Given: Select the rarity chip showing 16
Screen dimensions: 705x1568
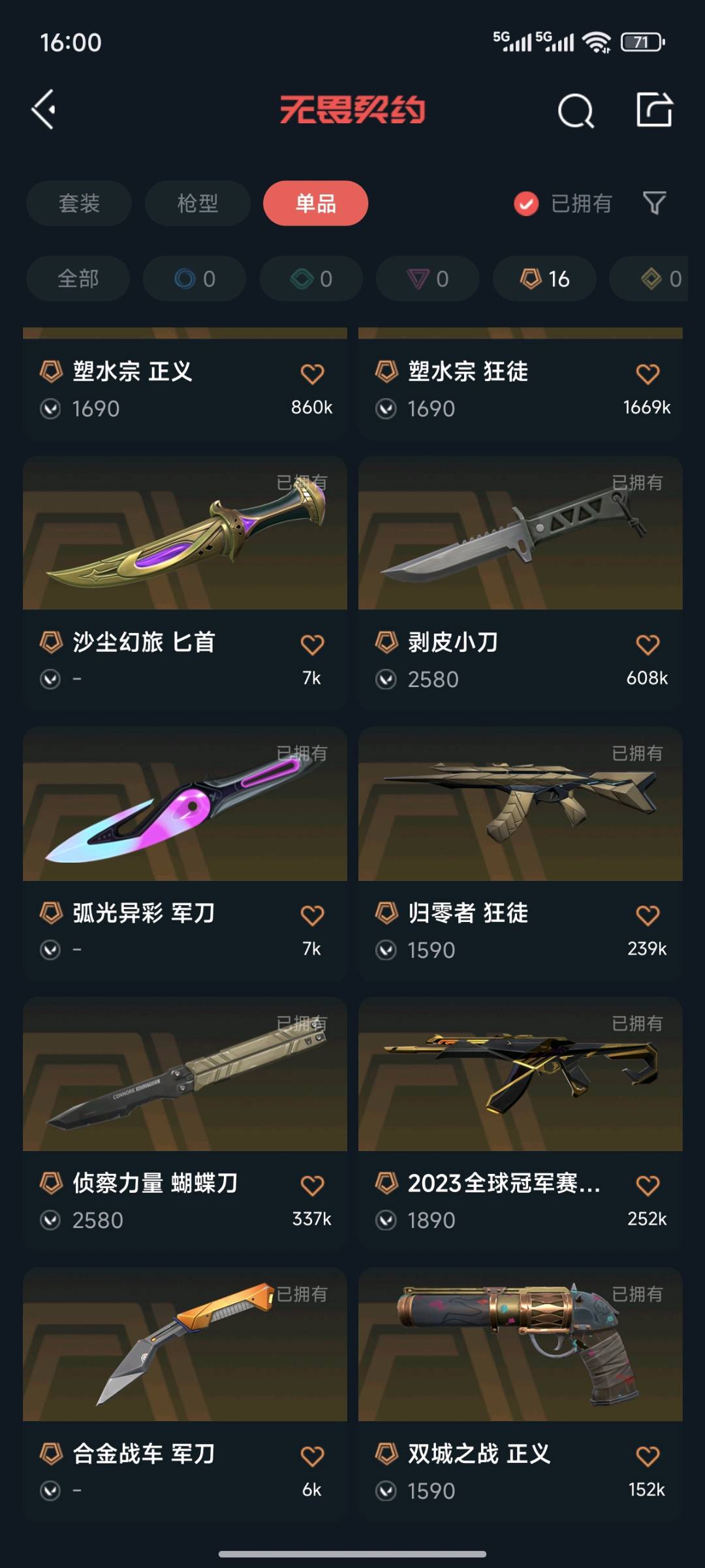Looking at the screenshot, I should coord(544,279).
